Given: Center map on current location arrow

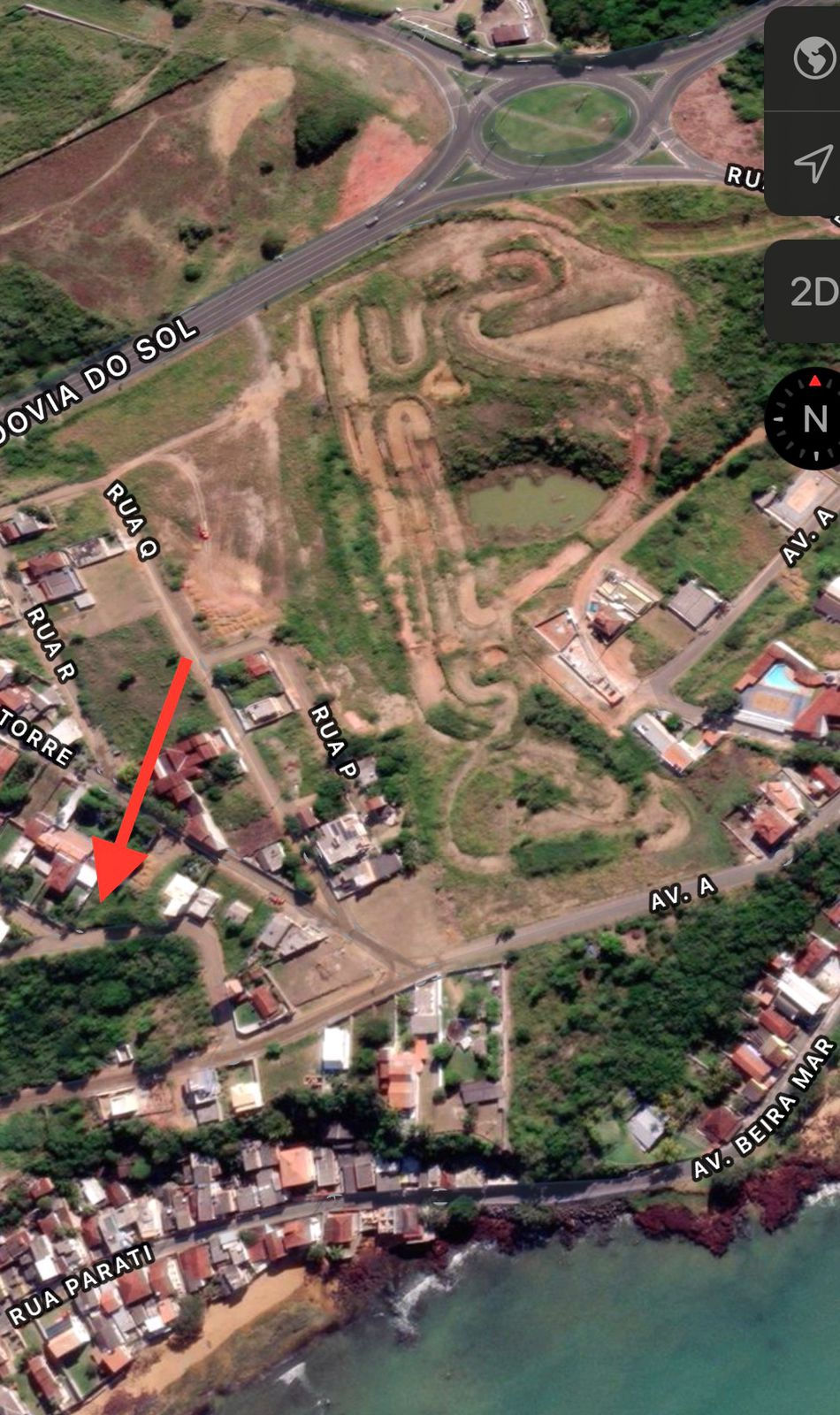Looking at the screenshot, I should pos(812,164).
